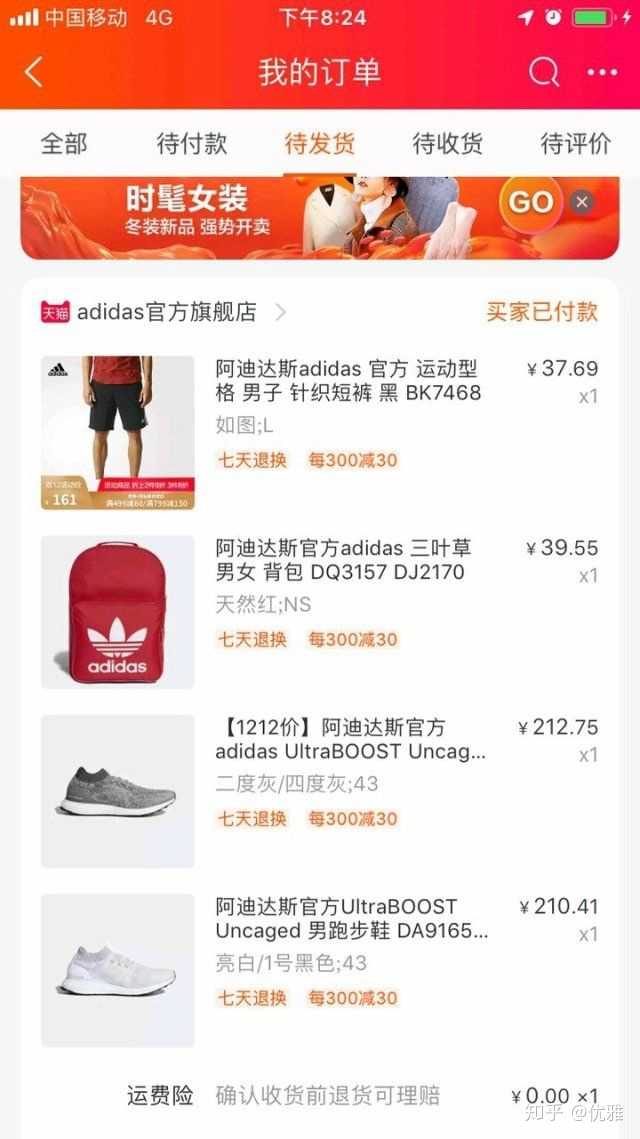View the 亮白 UltraBOOST Uncaged 男跑步鞋 item

[352, 919]
